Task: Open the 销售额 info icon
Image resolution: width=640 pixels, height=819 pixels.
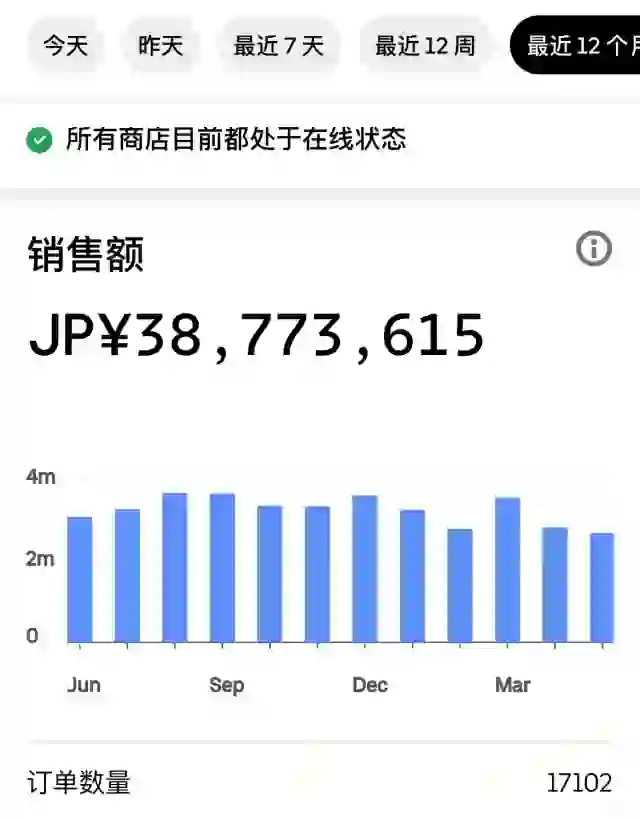Action: (x=594, y=248)
